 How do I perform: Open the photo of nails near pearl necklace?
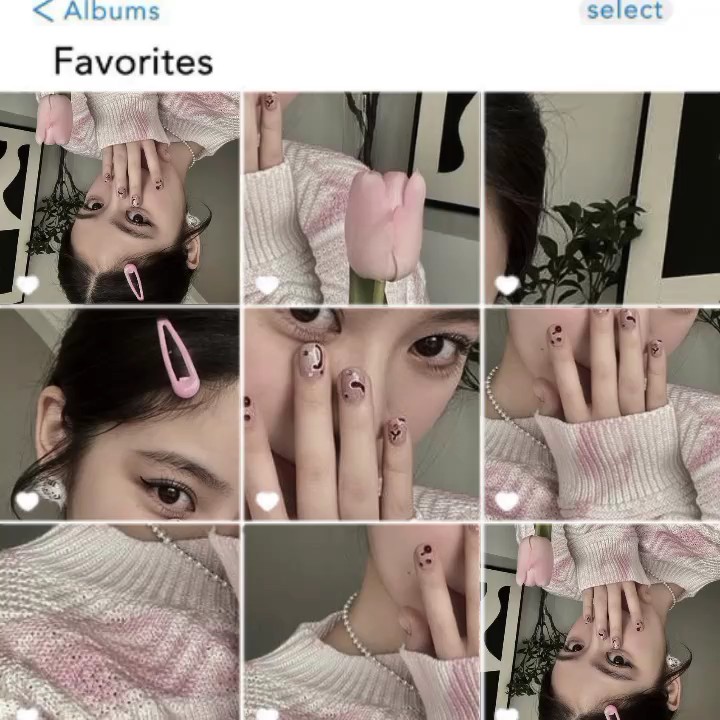(360, 622)
